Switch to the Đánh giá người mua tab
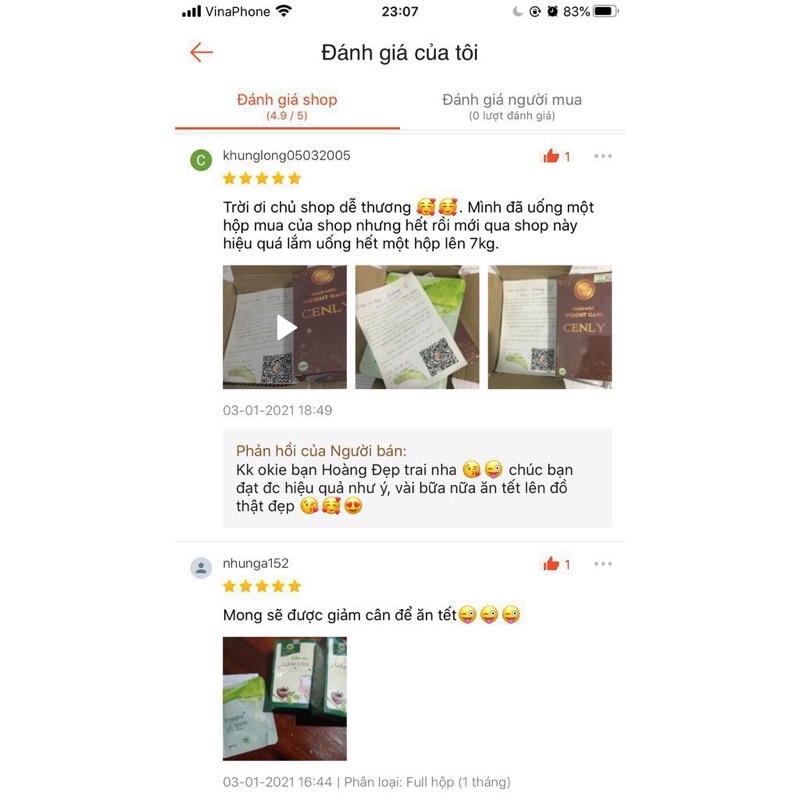 click(512, 106)
